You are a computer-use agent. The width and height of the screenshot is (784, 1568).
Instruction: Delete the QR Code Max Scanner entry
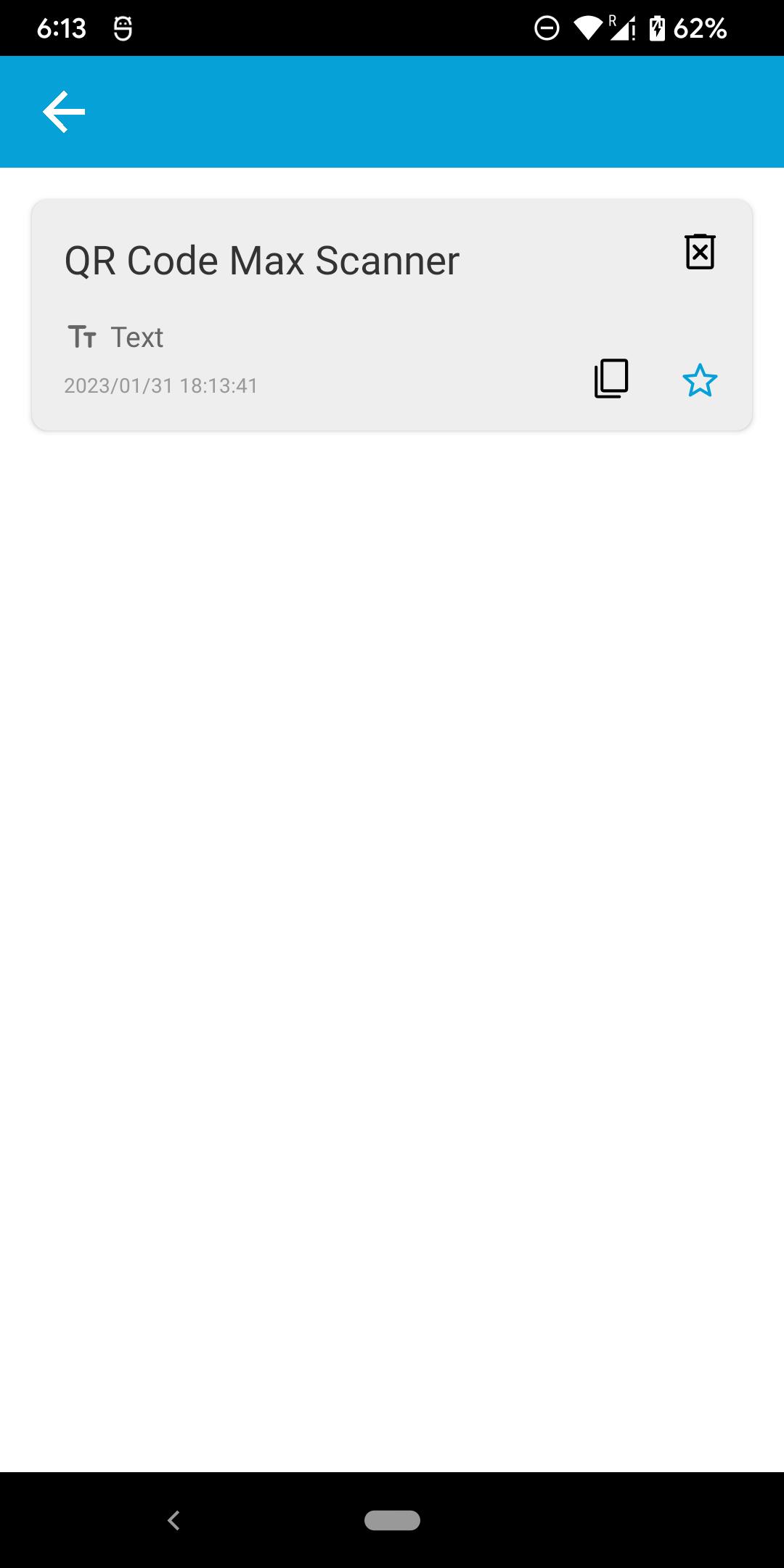(x=700, y=253)
